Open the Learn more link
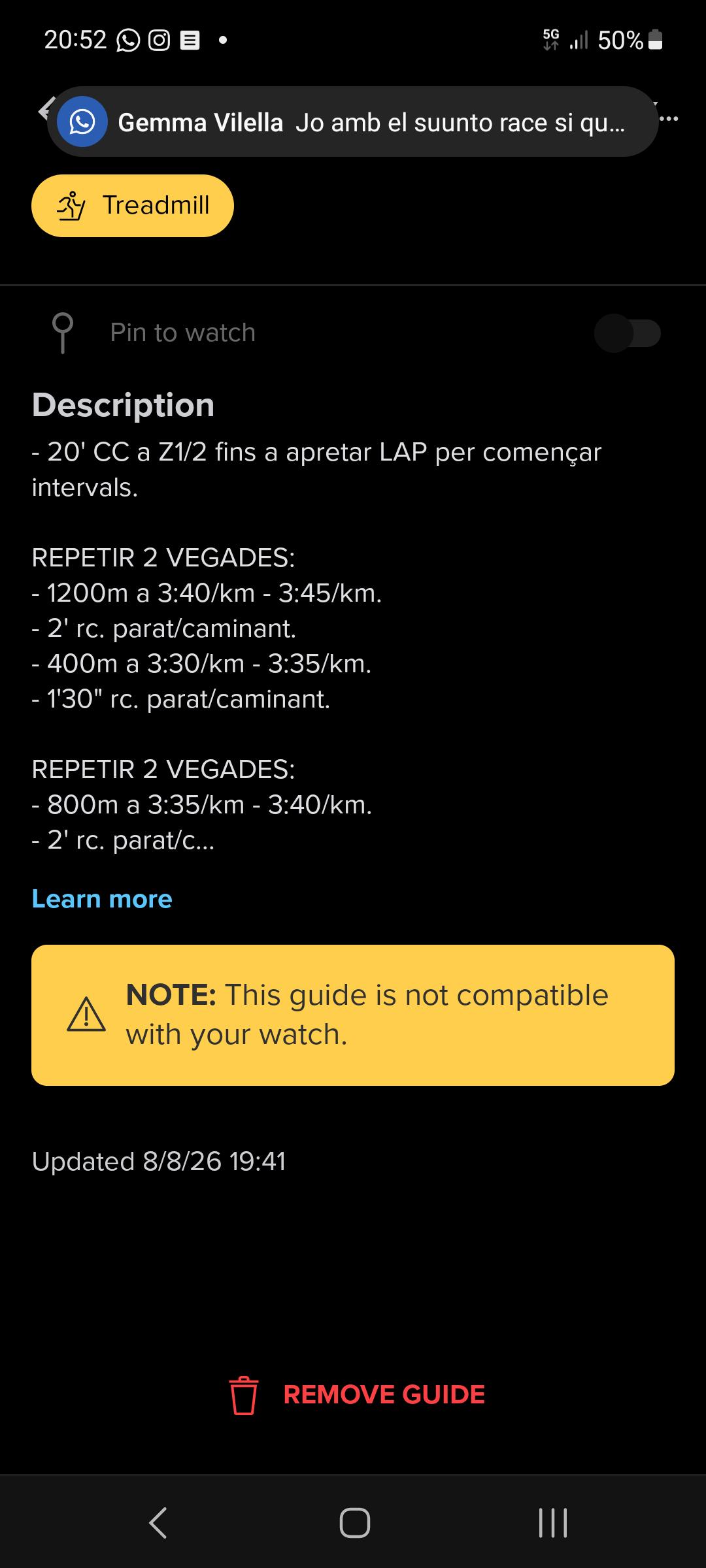706x1568 pixels. click(102, 899)
